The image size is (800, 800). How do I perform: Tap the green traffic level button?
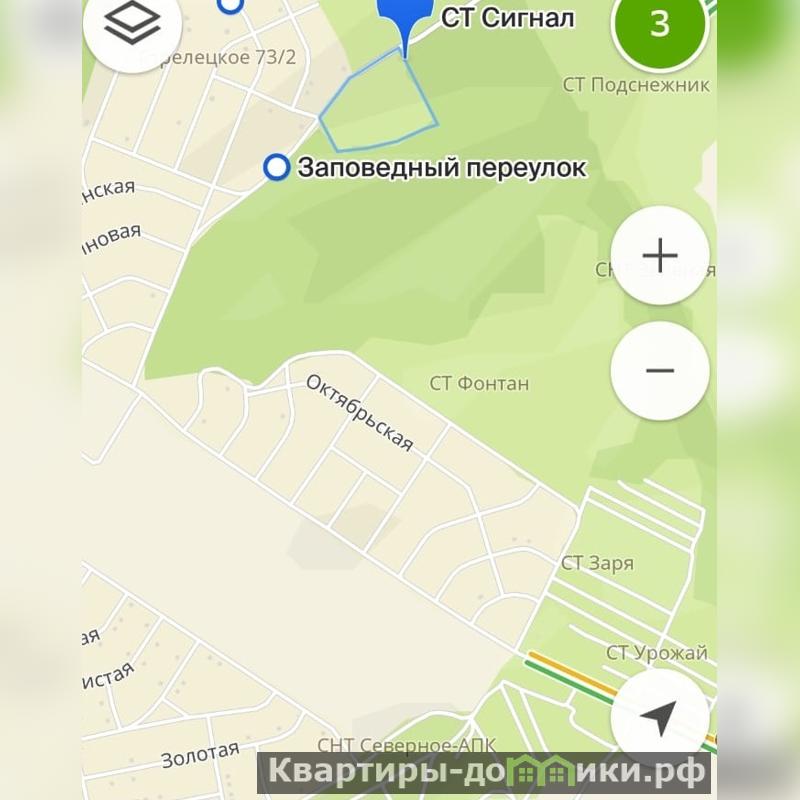pyautogui.click(x=660, y=24)
